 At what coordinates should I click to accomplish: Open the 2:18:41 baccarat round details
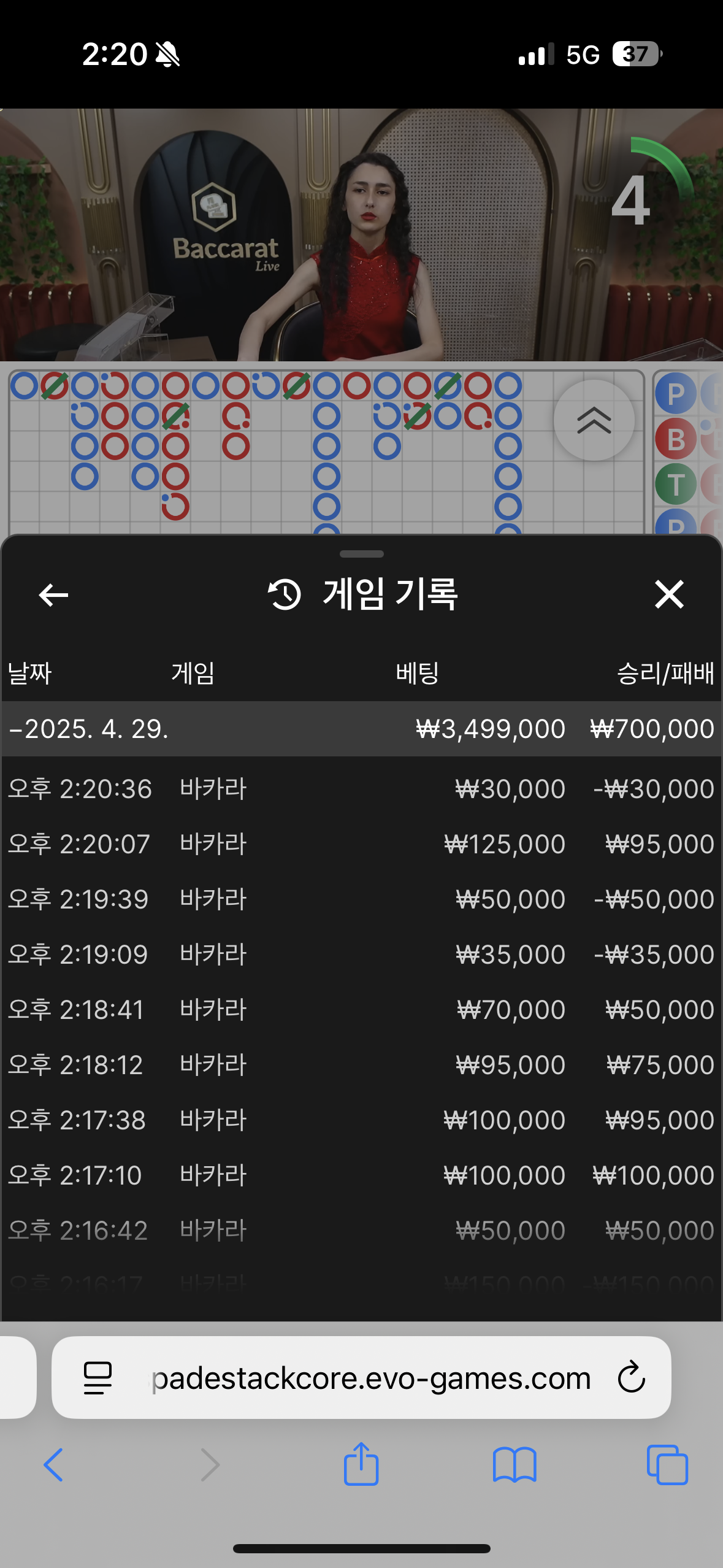[x=361, y=1010]
